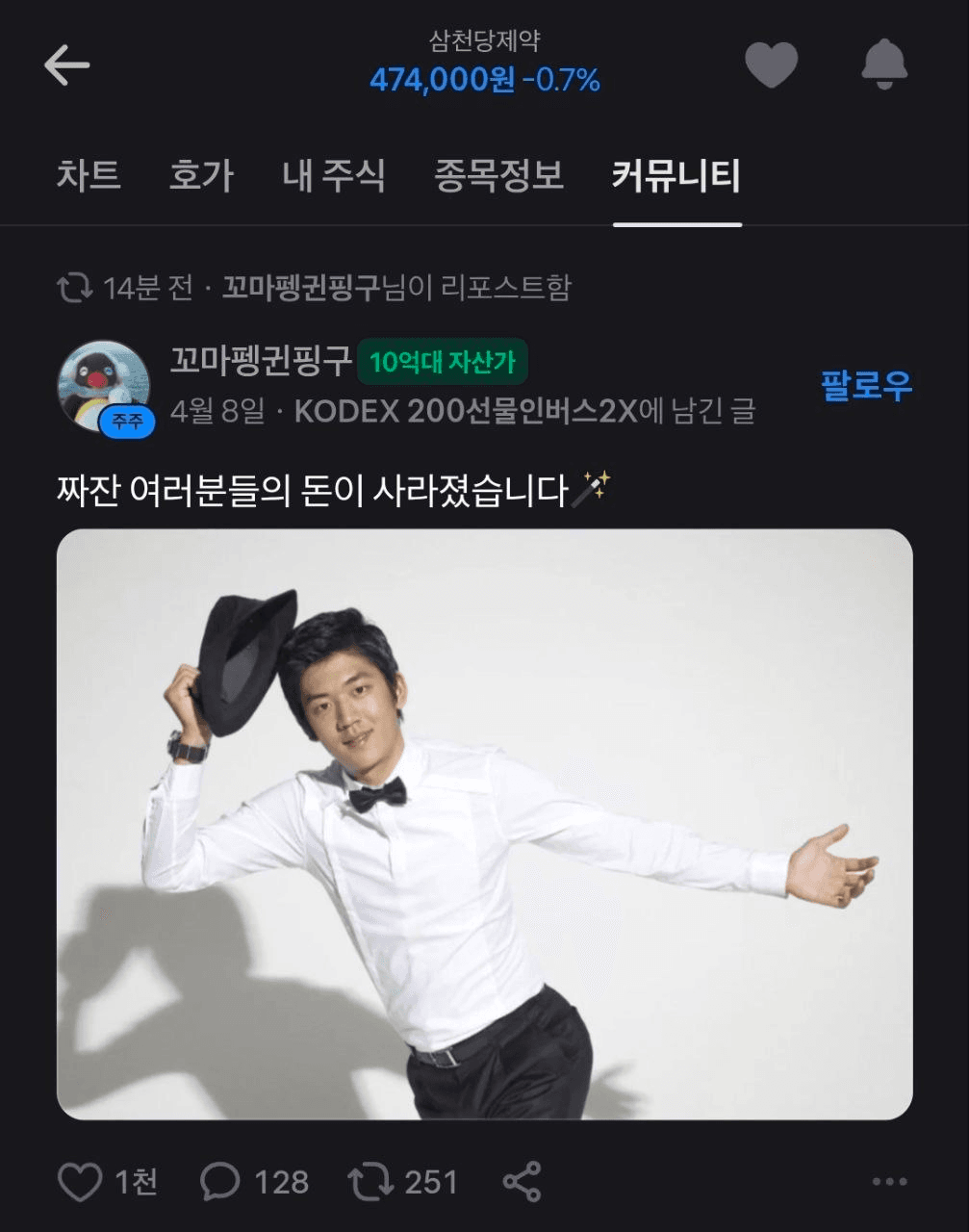Screen dimensions: 969x1232
Task: Open the post's more options menu
Action: coord(888,1181)
